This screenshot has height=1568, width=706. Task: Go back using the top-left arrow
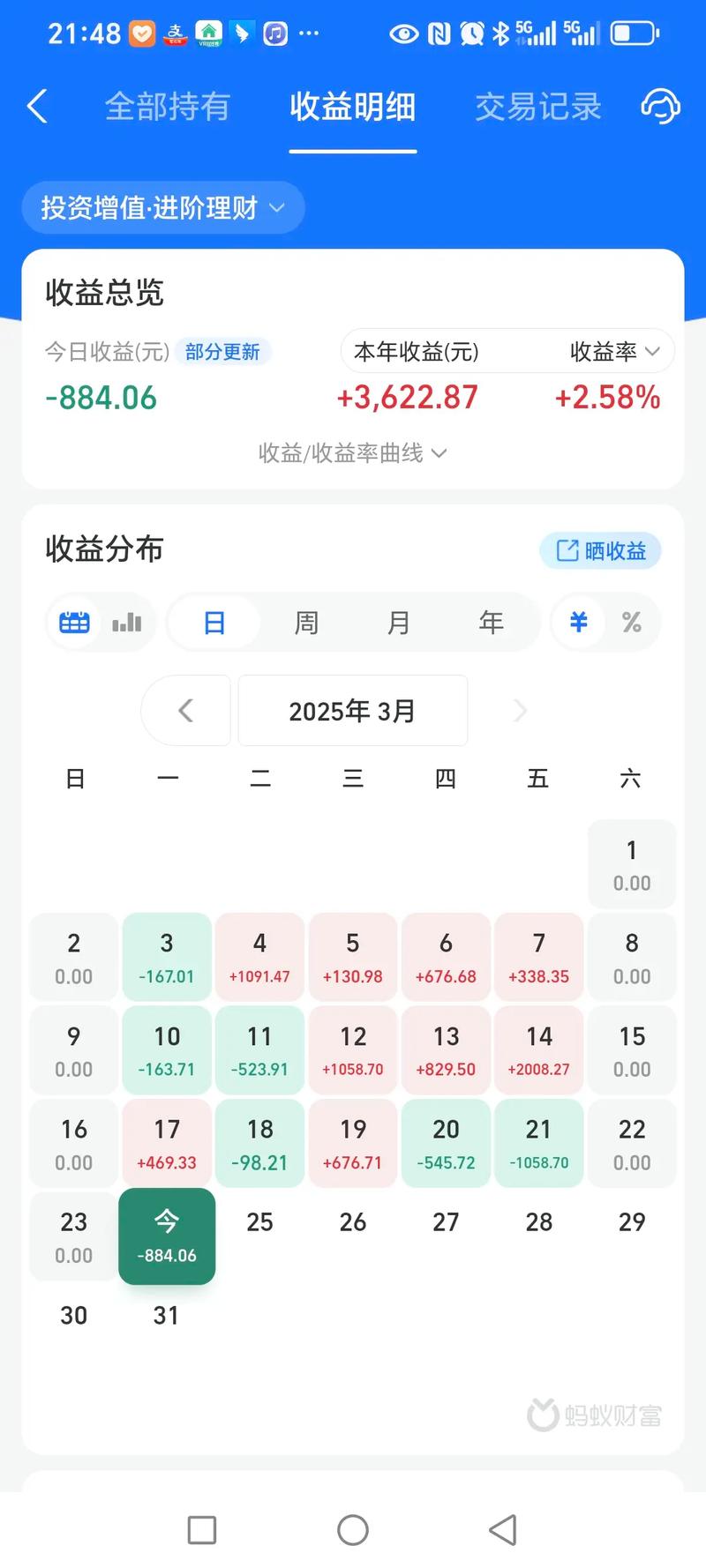[37, 107]
